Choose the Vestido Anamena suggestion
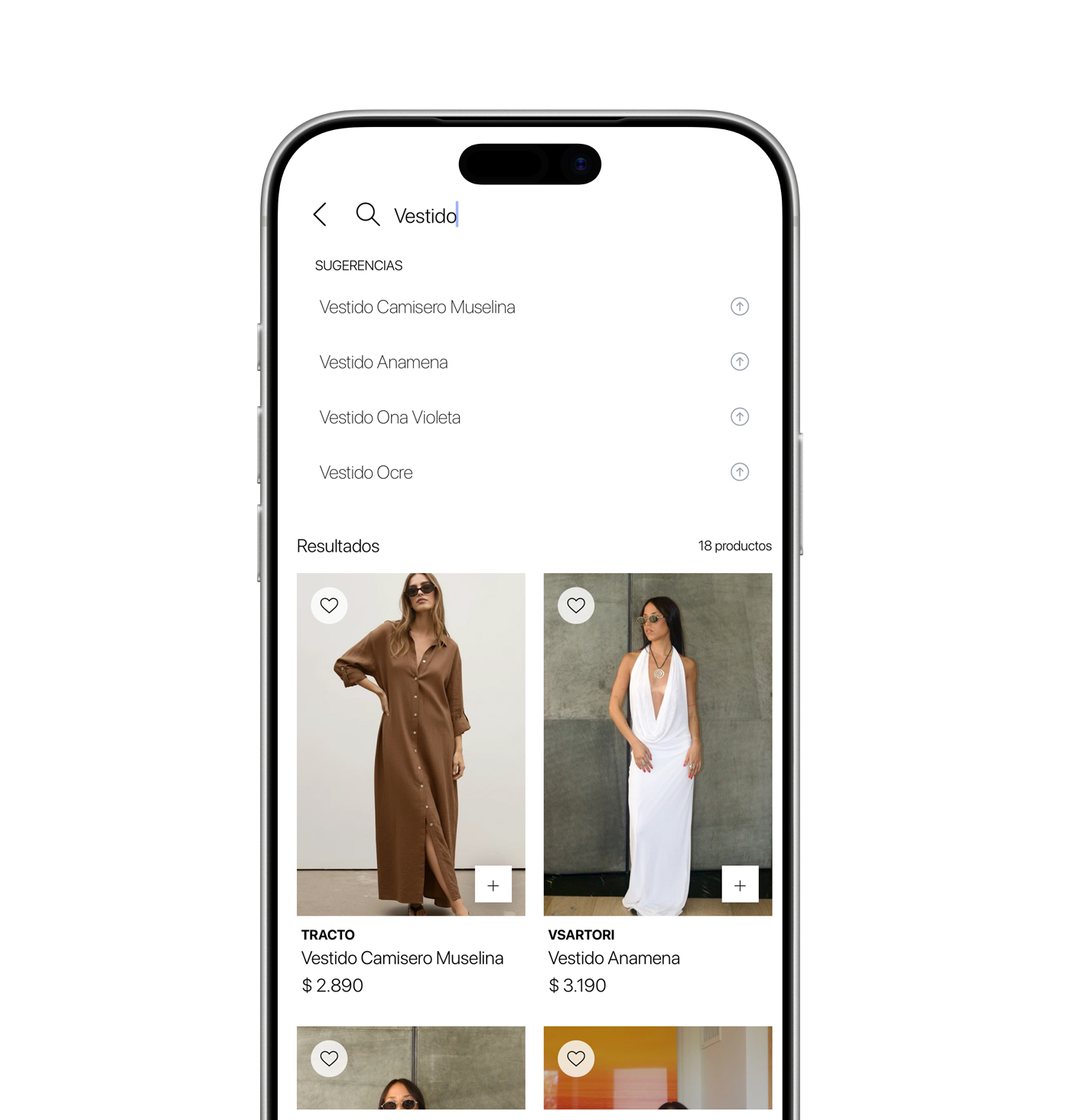This screenshot has width=1071, height=1120. click(383, 362)
